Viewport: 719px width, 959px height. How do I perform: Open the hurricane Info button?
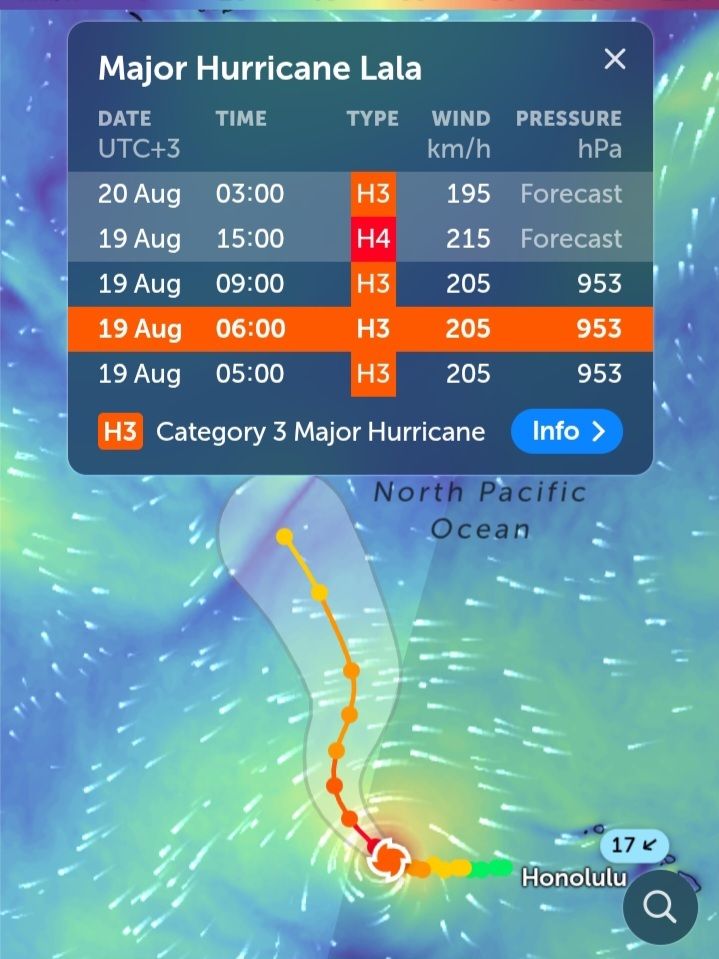[567, 431]
